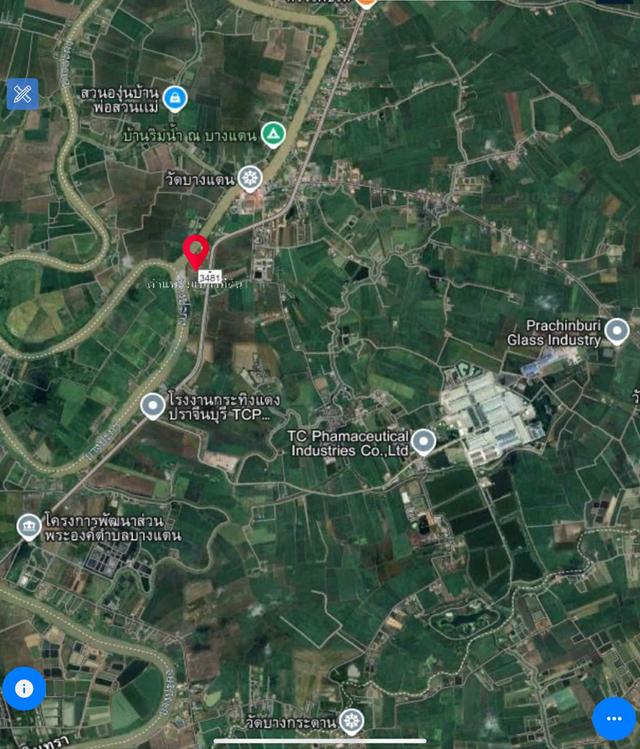Open the สวนองุ่นบ้านพ่อสวนแม่ place marker
Image resolution: width=640 pixels, height=749 pixels.
176,98
